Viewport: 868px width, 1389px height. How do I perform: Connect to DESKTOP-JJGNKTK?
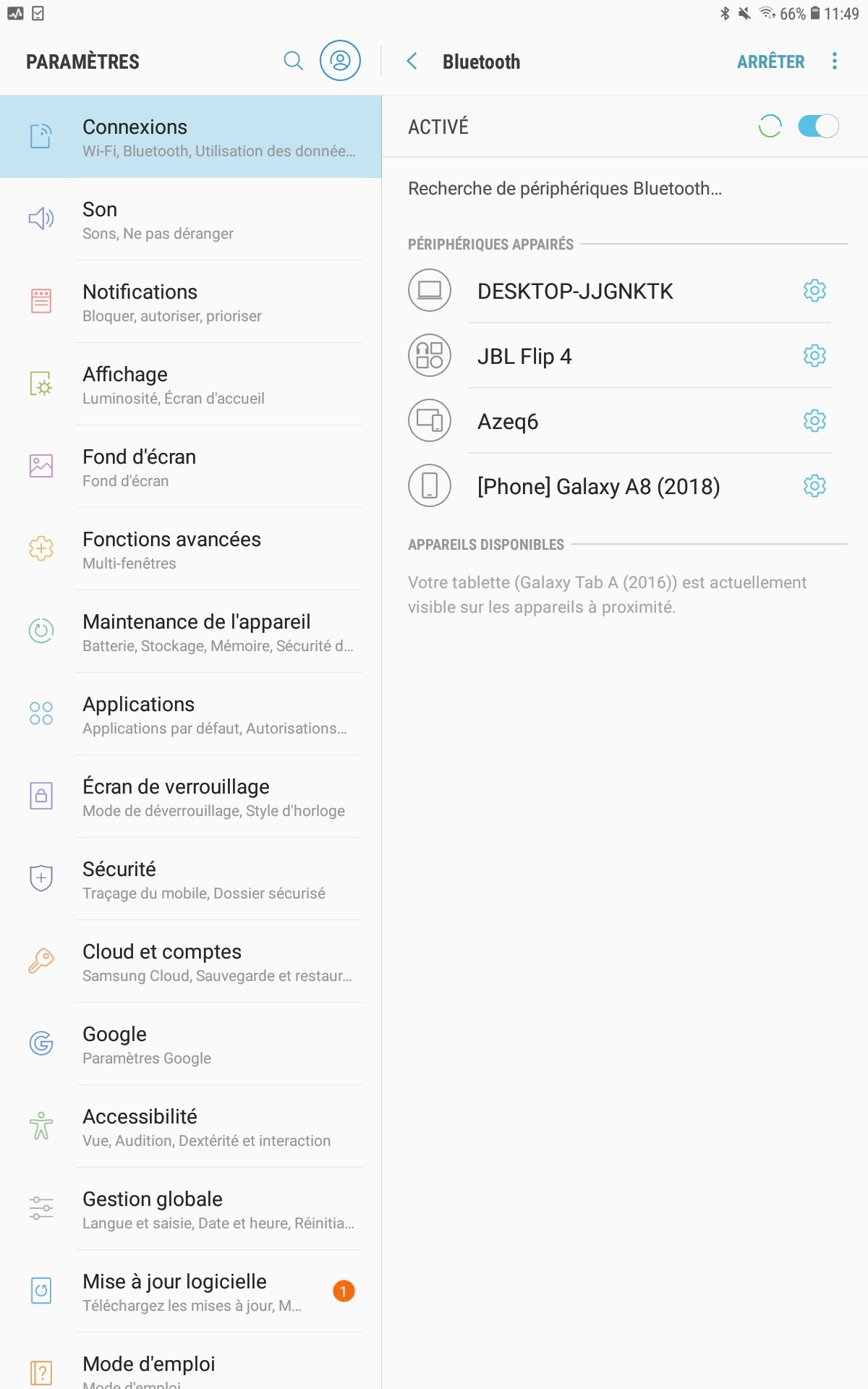pyautogui.click(x=575, y=291)
